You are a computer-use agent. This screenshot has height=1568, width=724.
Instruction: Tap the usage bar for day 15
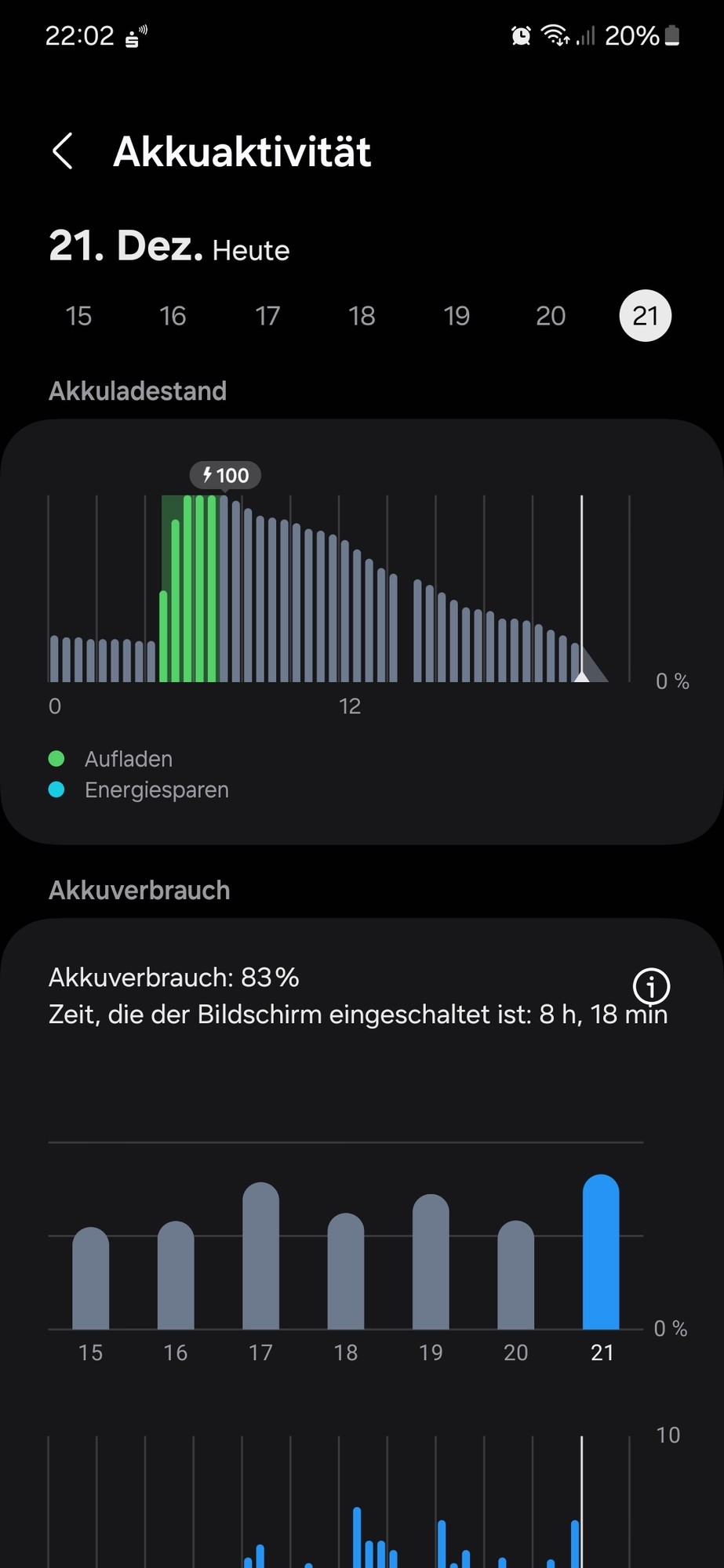[90, 1278]
